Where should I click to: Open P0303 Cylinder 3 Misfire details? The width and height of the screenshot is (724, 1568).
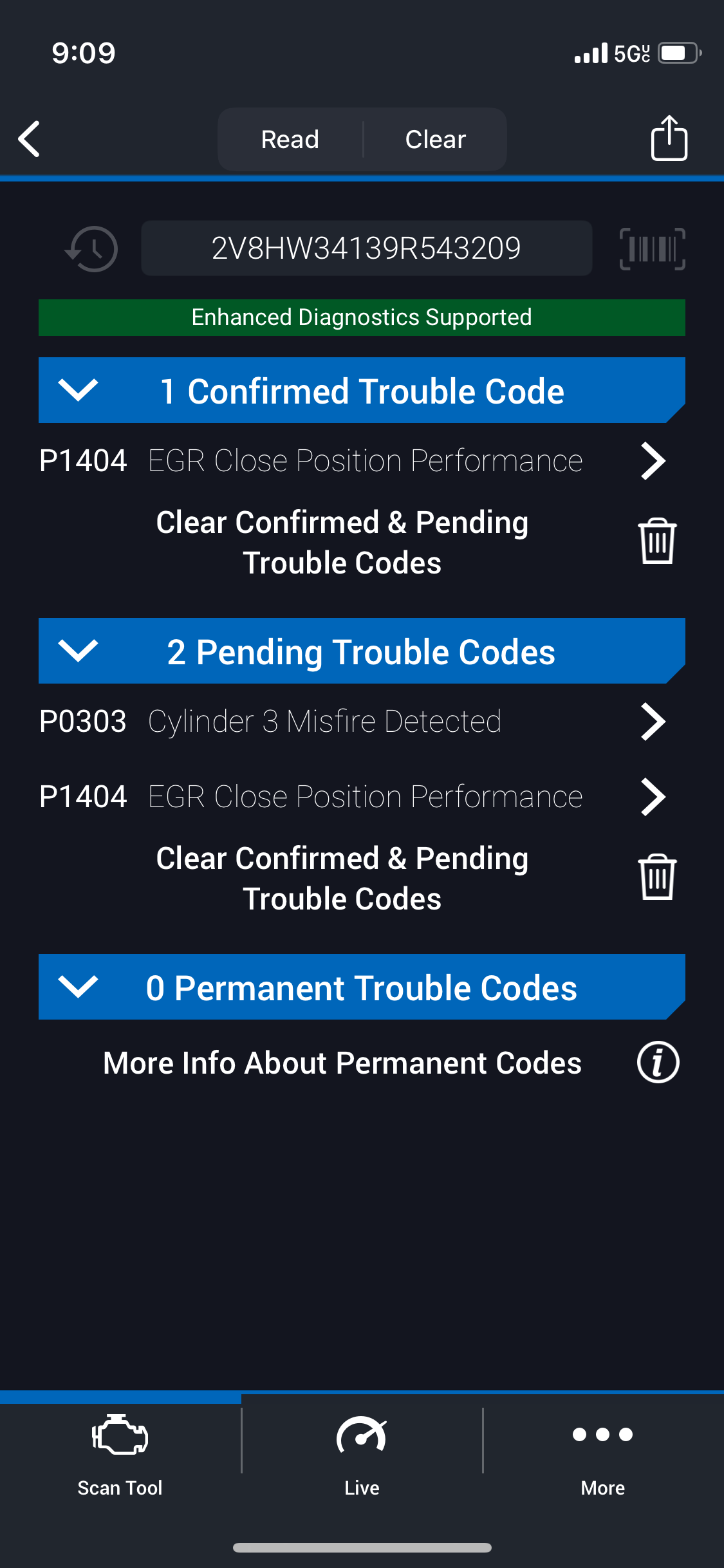(x=353, y=722)
